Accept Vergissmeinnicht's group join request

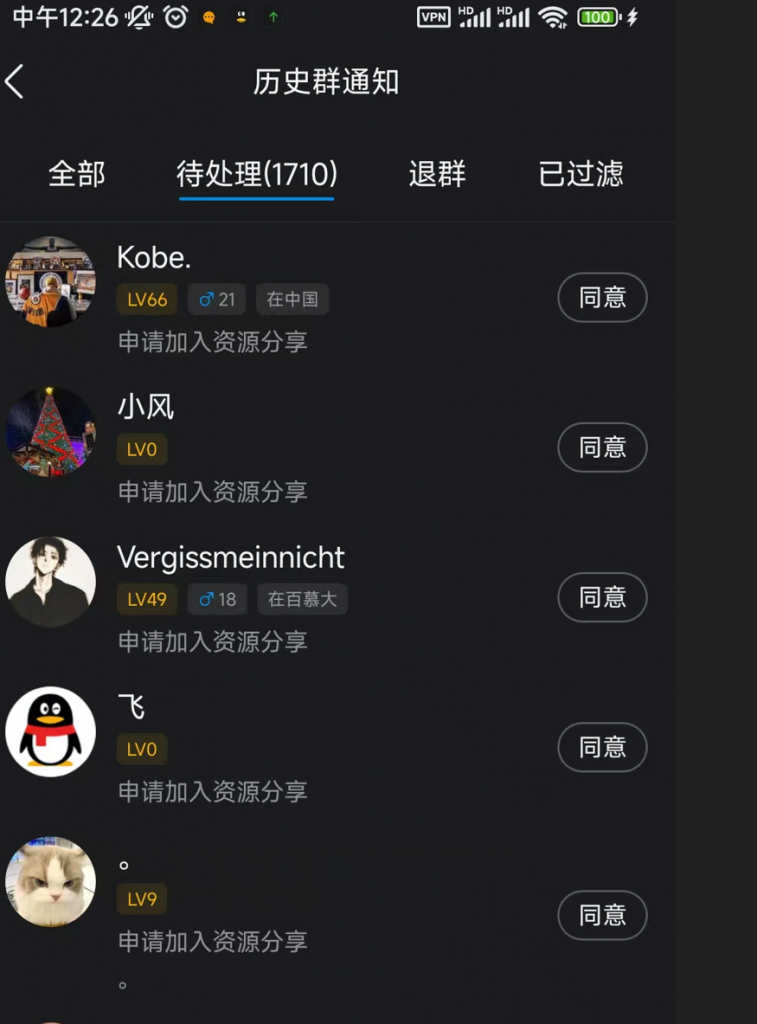pyautogui.click(x=602, y=598)
